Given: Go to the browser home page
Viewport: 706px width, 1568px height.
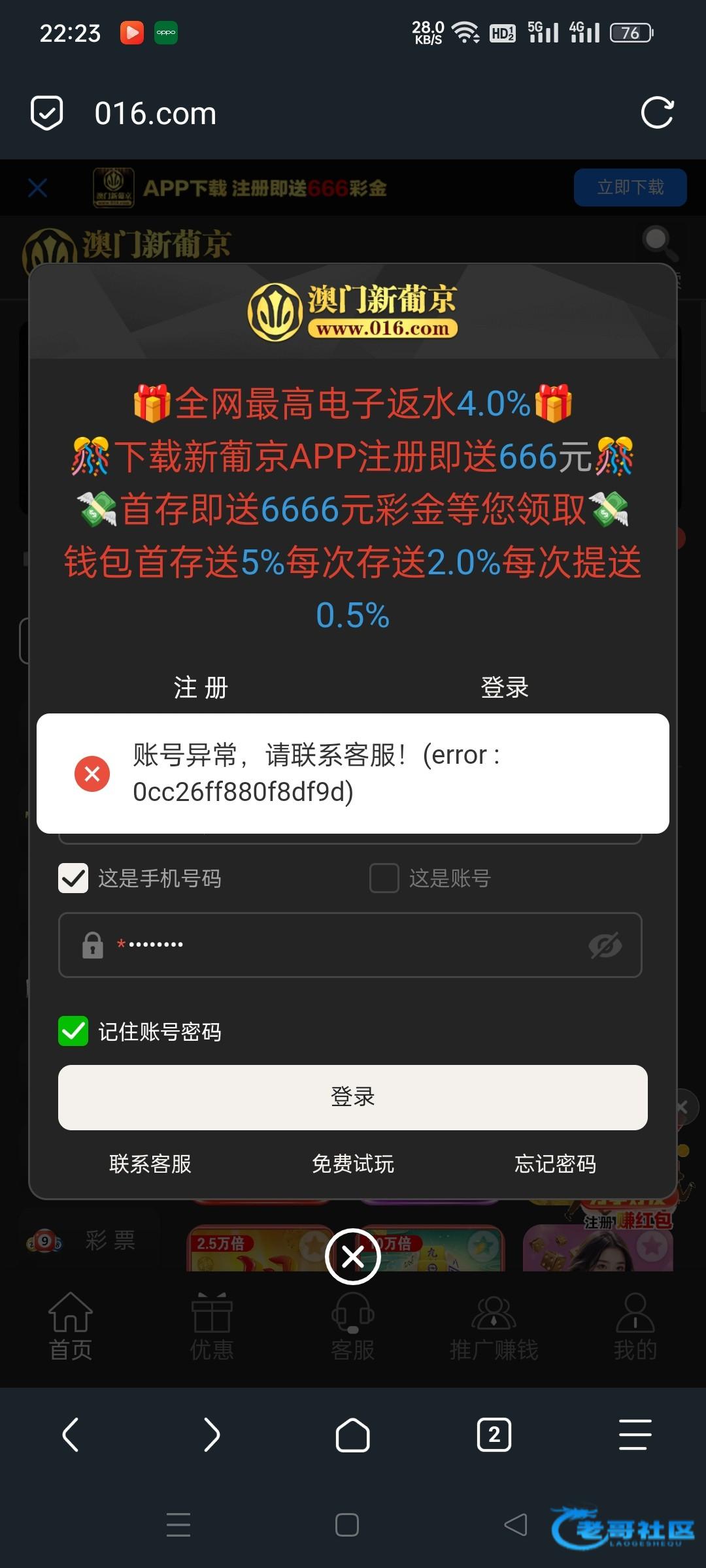Looking at the screenshot, I should (x=353, y=1435).
